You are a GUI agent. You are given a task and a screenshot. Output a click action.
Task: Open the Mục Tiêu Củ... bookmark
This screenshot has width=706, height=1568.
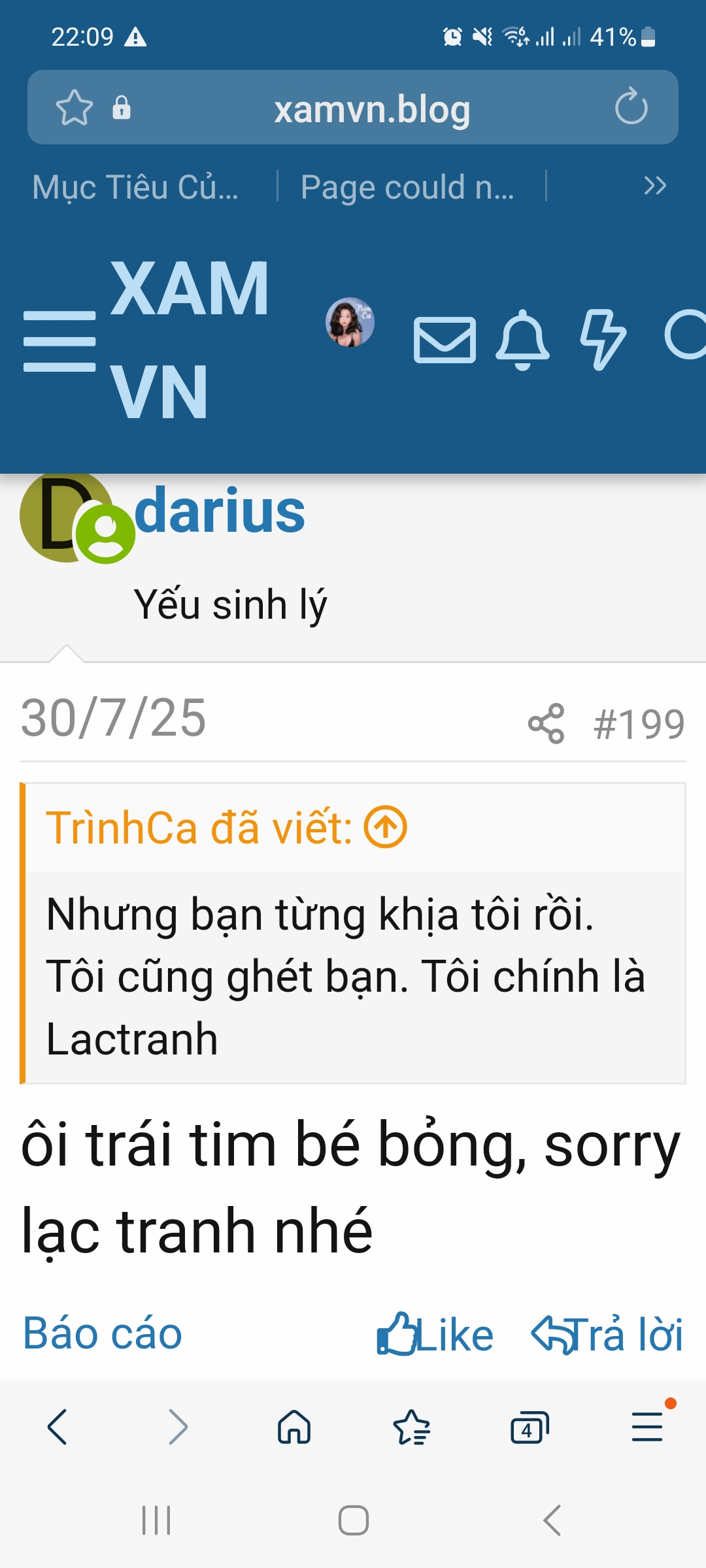click(x=136, y=188)
